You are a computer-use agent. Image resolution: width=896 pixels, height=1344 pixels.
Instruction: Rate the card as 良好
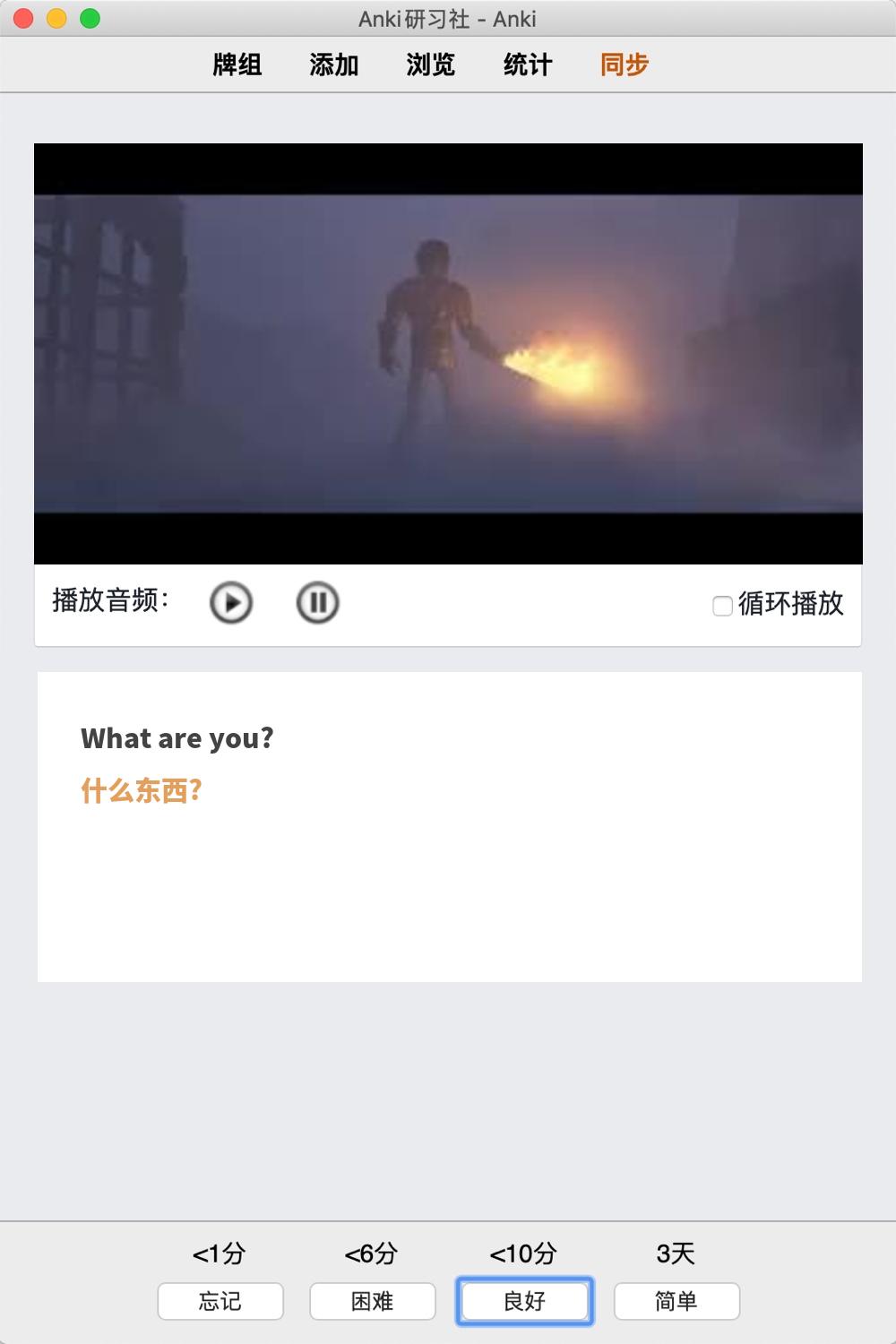(x=525, y=1301)
